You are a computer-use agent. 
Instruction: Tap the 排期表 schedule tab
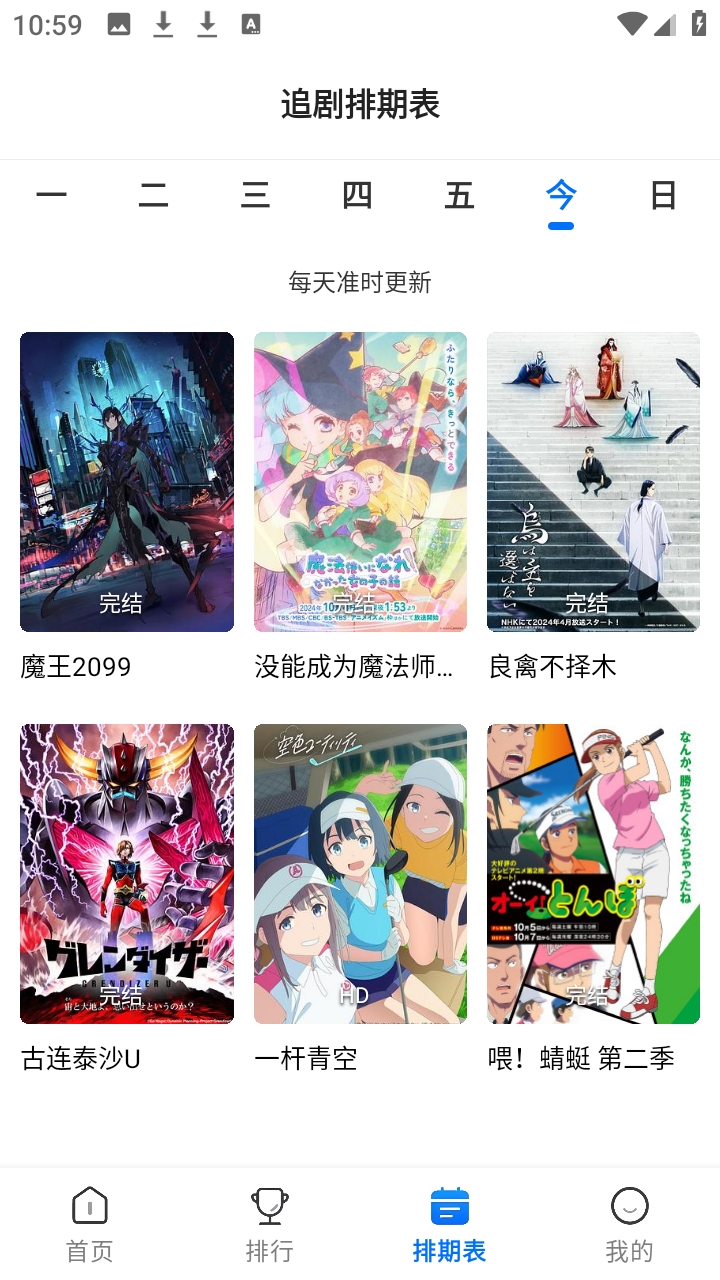pos(450,1224)
